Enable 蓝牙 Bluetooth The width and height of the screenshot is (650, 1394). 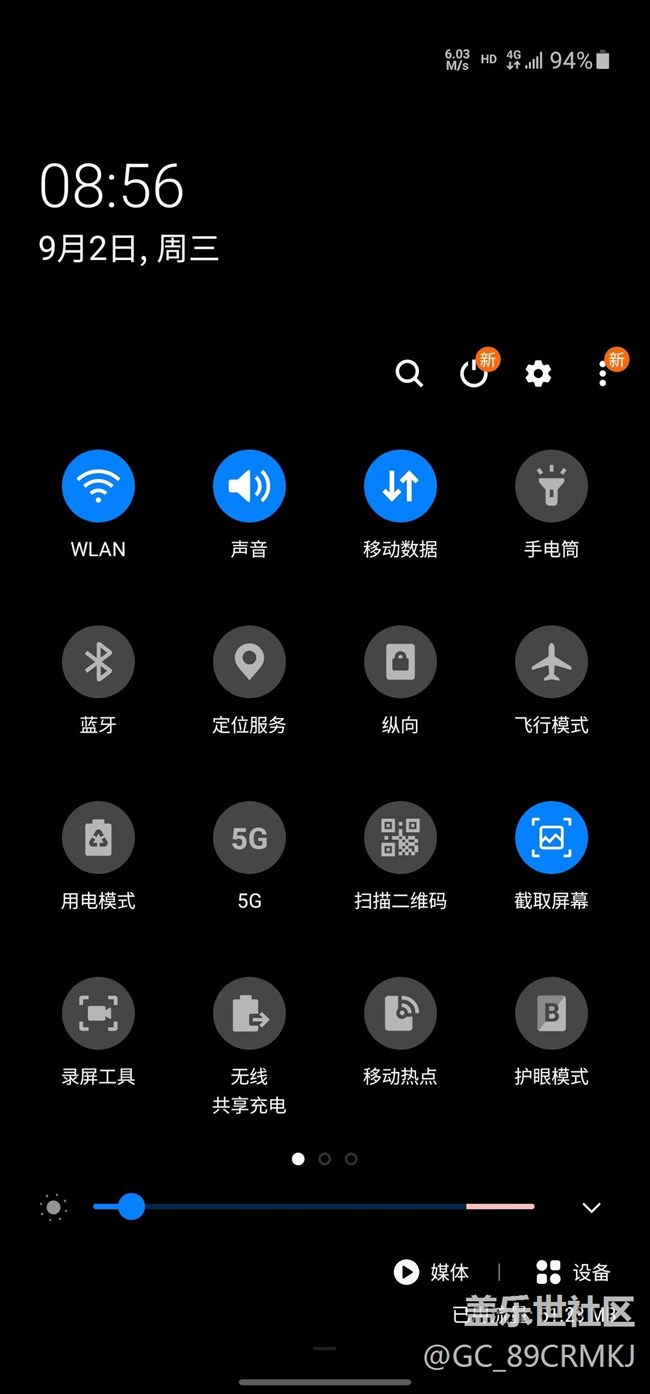point(98,662)
